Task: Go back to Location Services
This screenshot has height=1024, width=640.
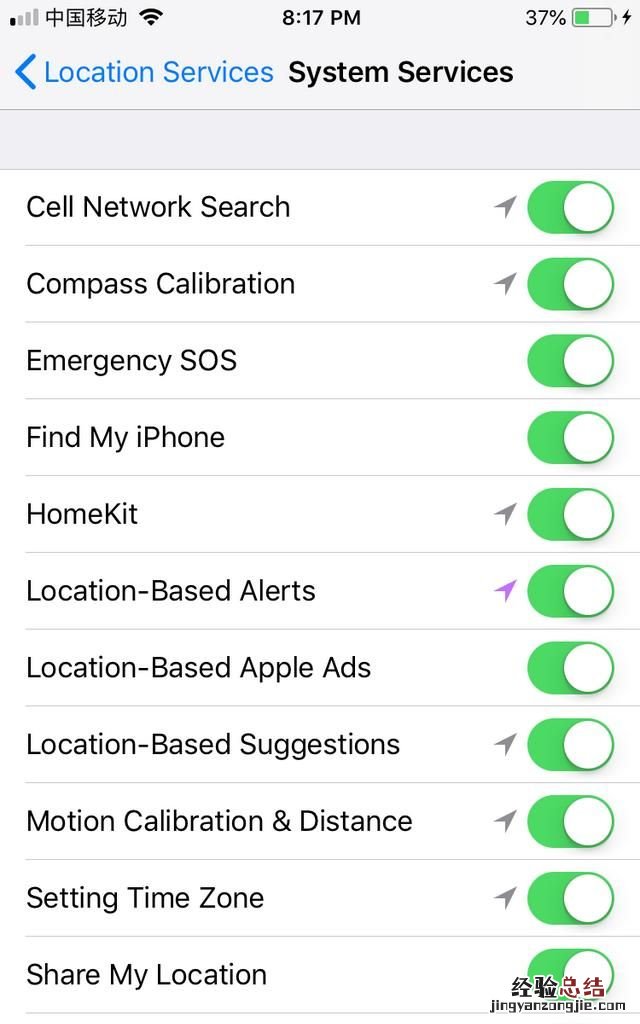Action: (x=144, y=72)
